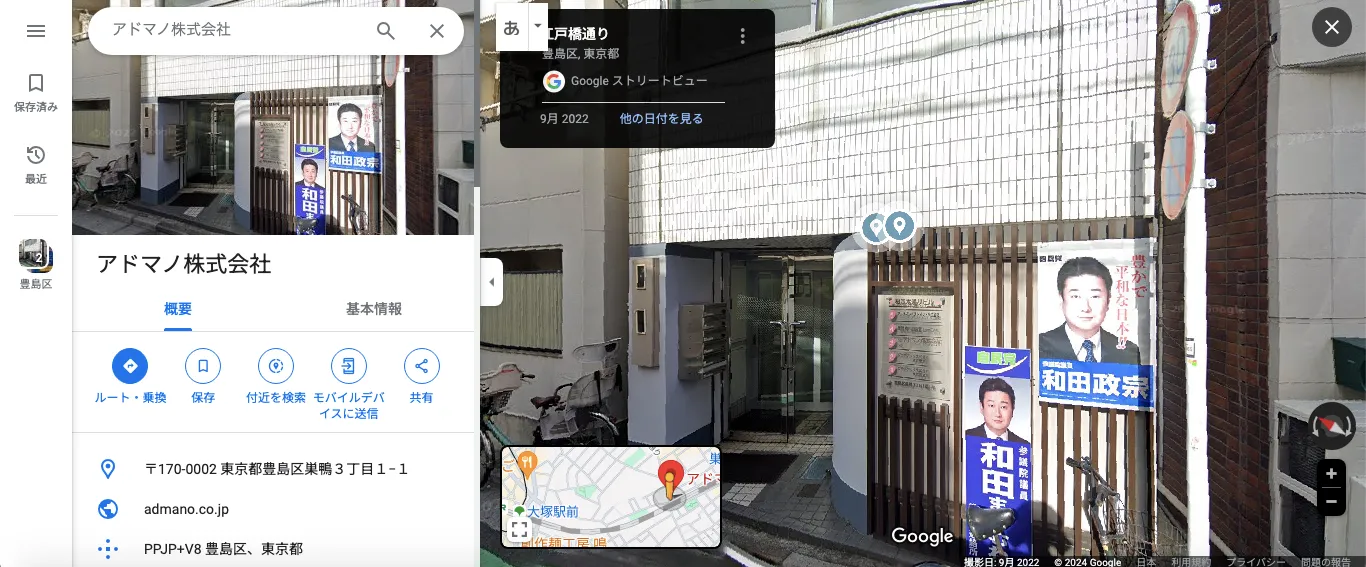Screen dimensions: 1366x567
Task: Open the 豊島区 recent item
Action: click(x=36, y=264)
